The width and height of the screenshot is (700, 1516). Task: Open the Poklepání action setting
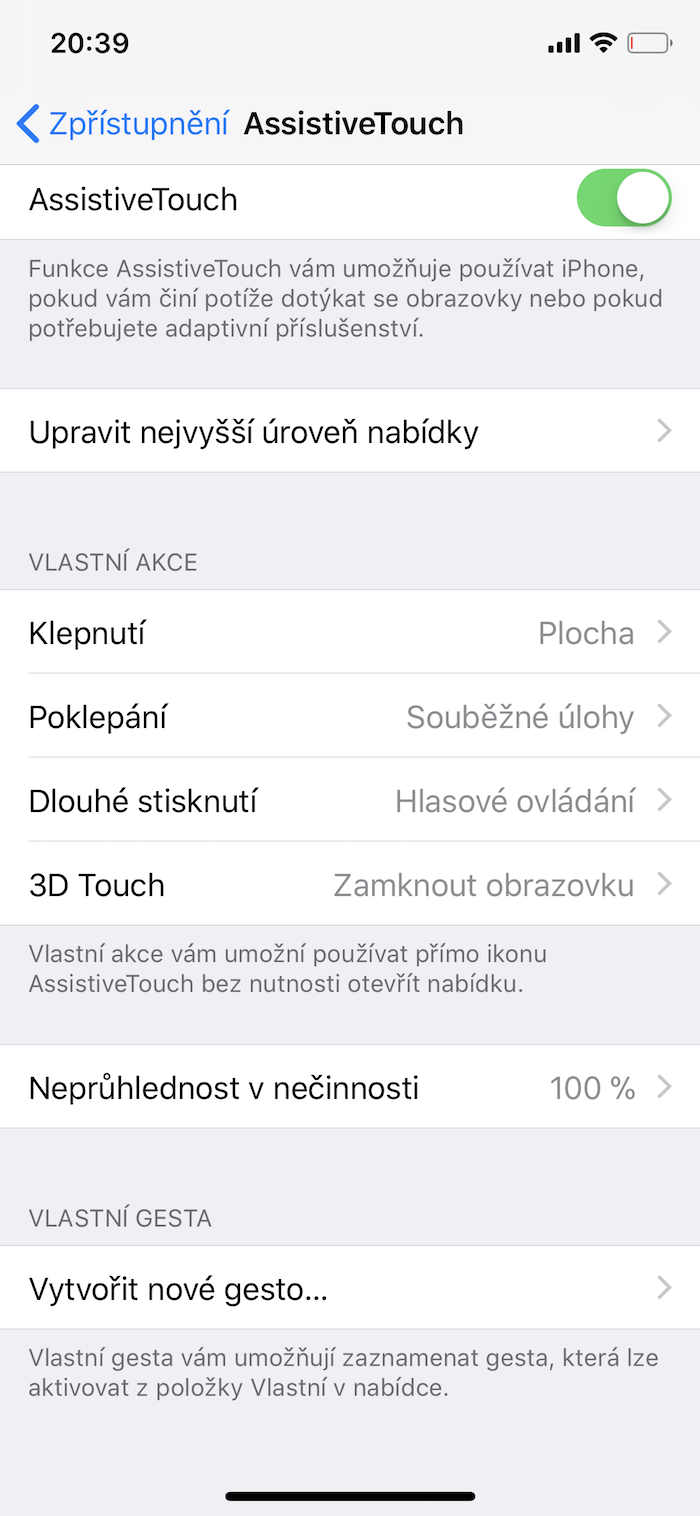pyautogui.click(x=350, y=717)
